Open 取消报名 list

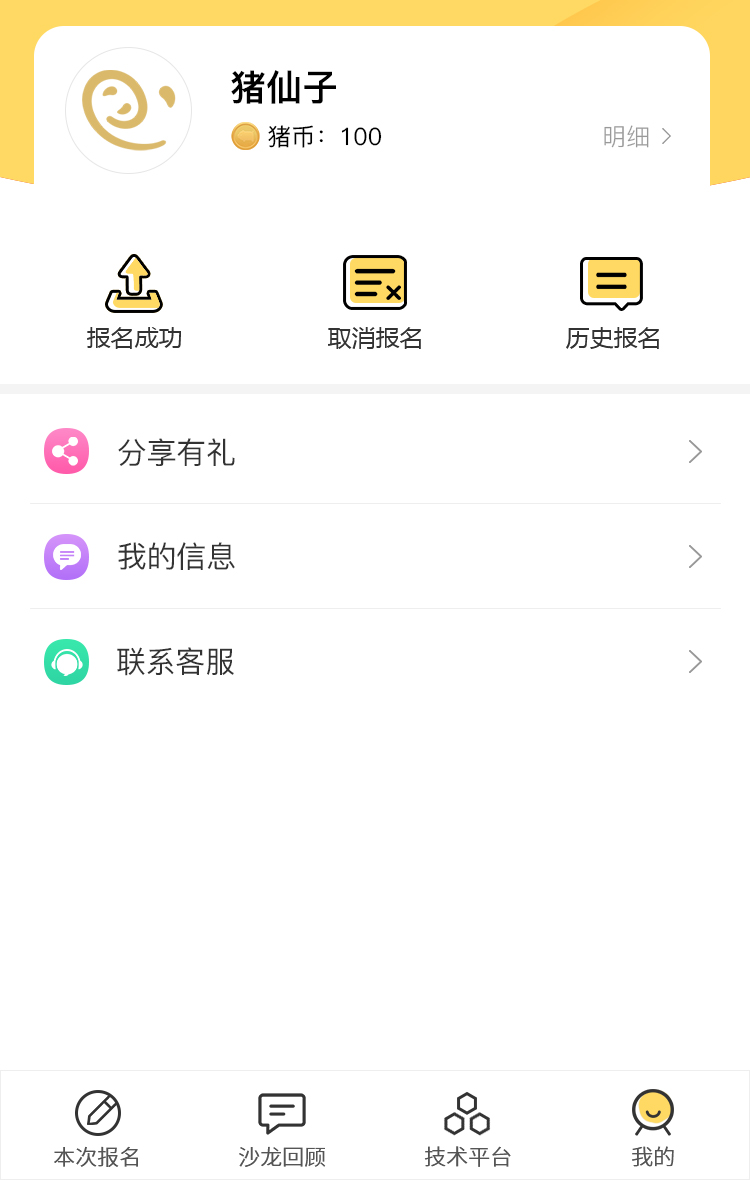pos(375,302)
